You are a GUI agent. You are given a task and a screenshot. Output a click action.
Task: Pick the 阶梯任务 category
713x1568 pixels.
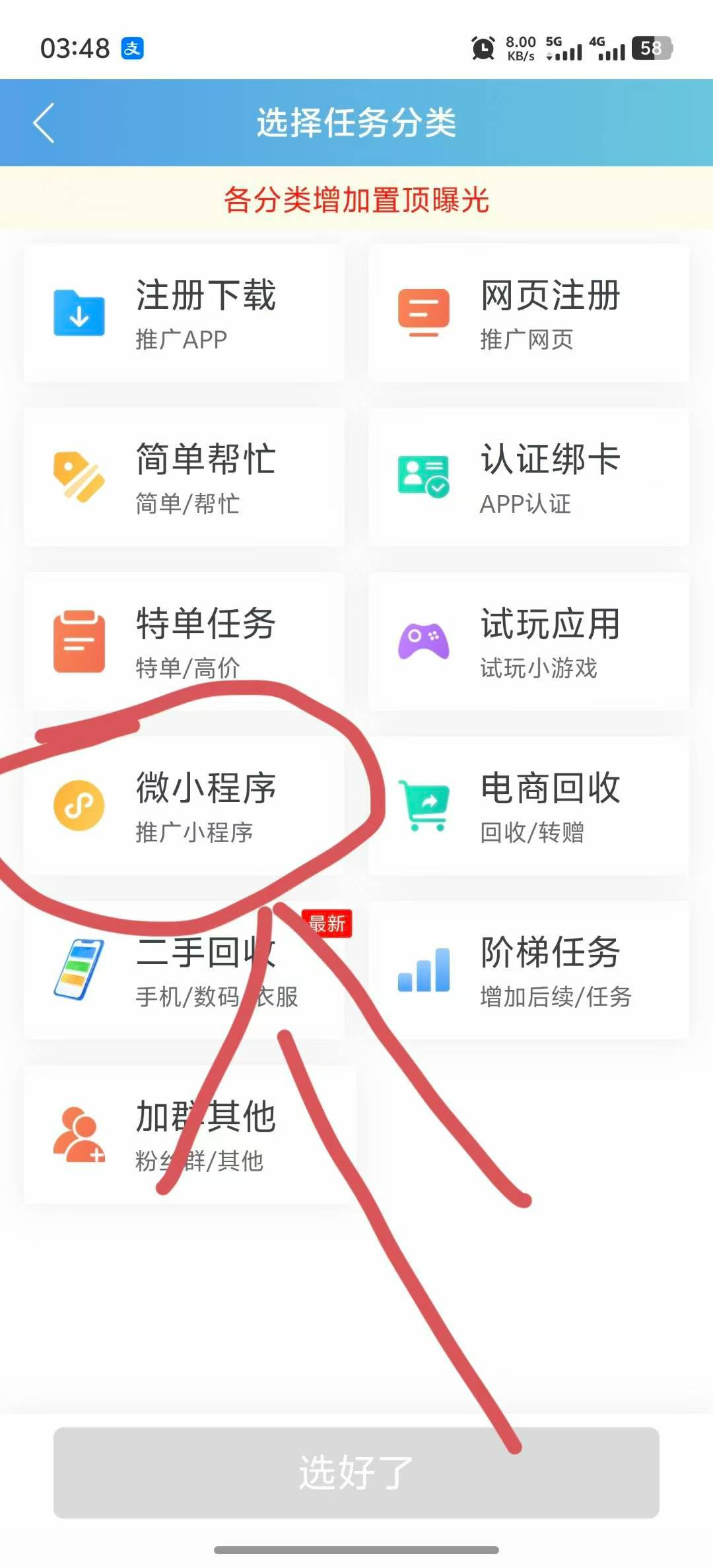click(x=529, y=970)
